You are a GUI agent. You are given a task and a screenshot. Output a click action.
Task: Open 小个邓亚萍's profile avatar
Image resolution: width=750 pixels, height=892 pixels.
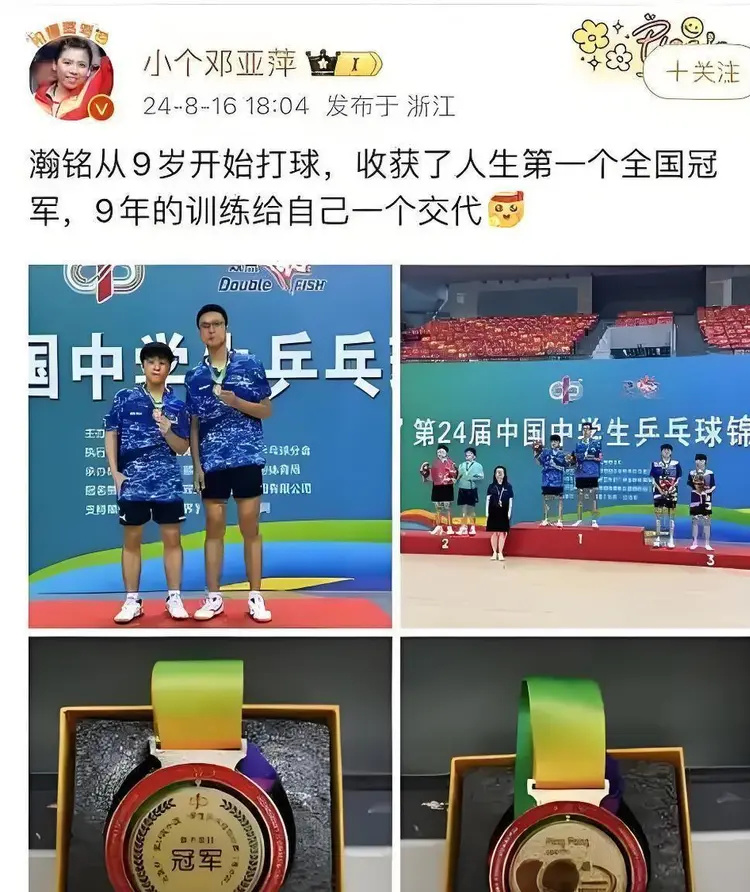[x=70, y=77]
